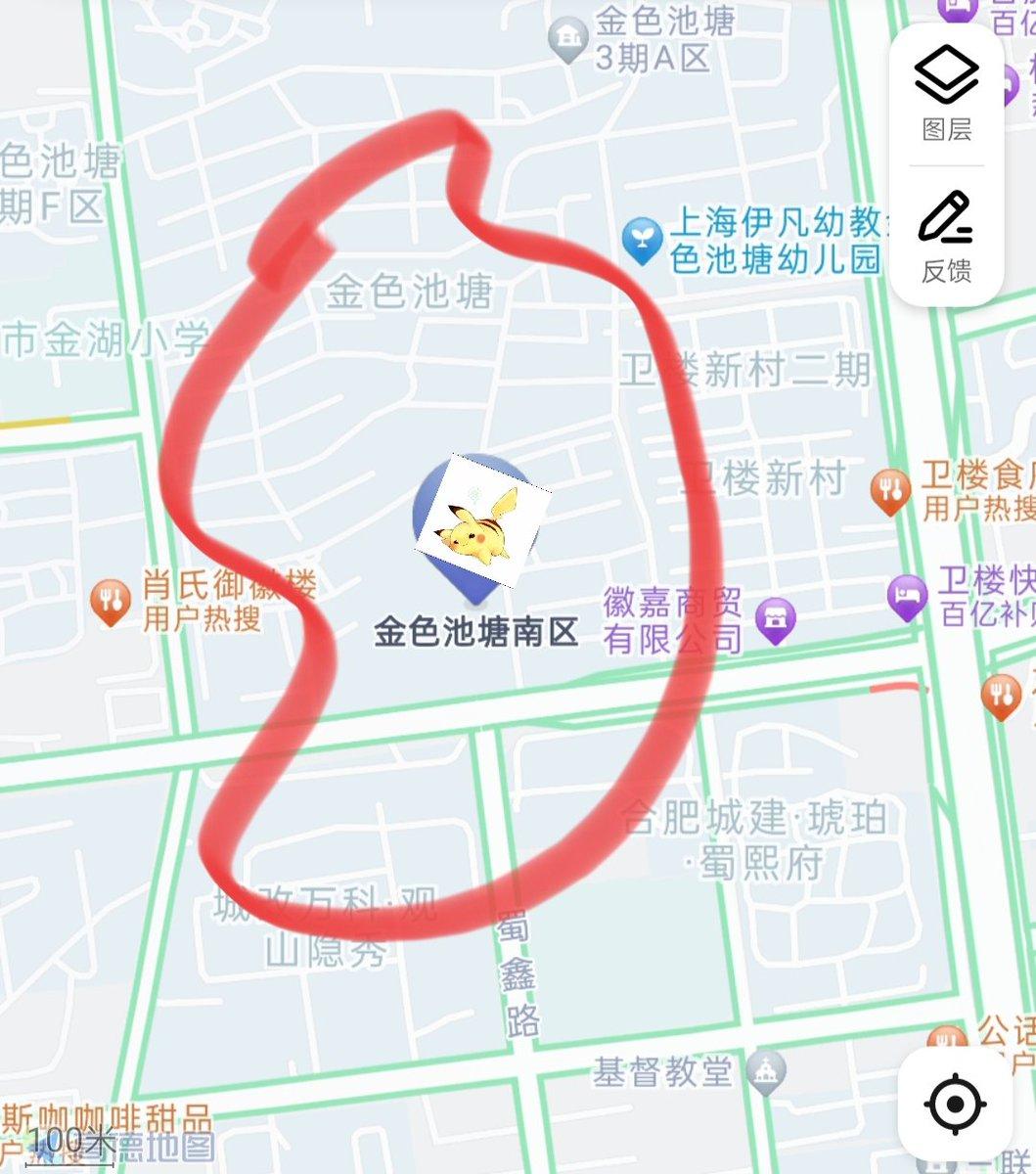The width and height of the screenshot is (1036, 1174).
Task: Click the 肖氏御徽楼 restaurant marker
Action: pos(111,600)
